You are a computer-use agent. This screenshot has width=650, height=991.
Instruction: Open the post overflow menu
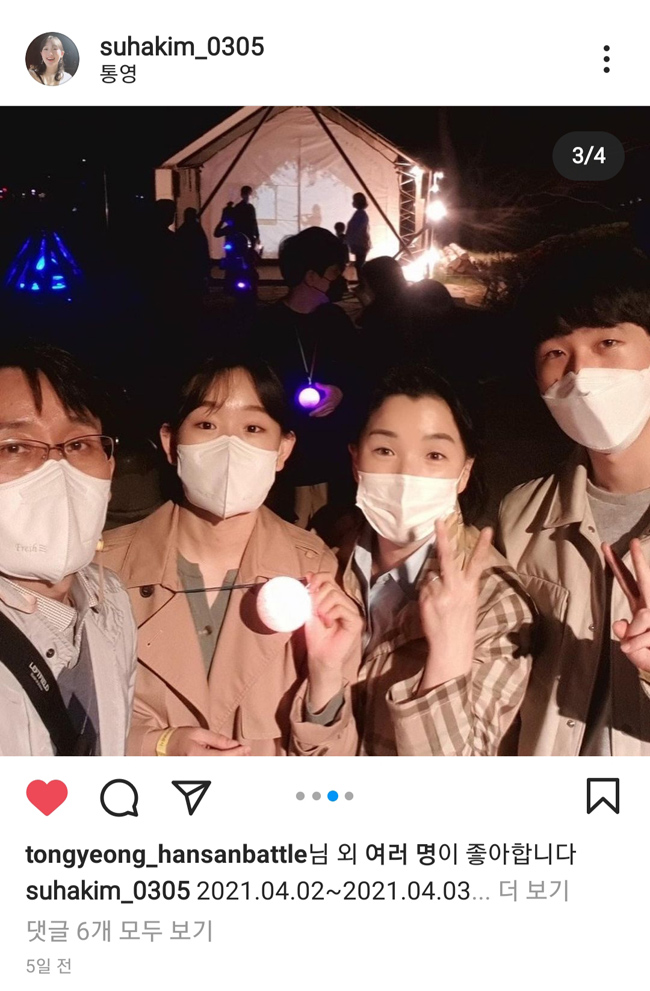606,59
